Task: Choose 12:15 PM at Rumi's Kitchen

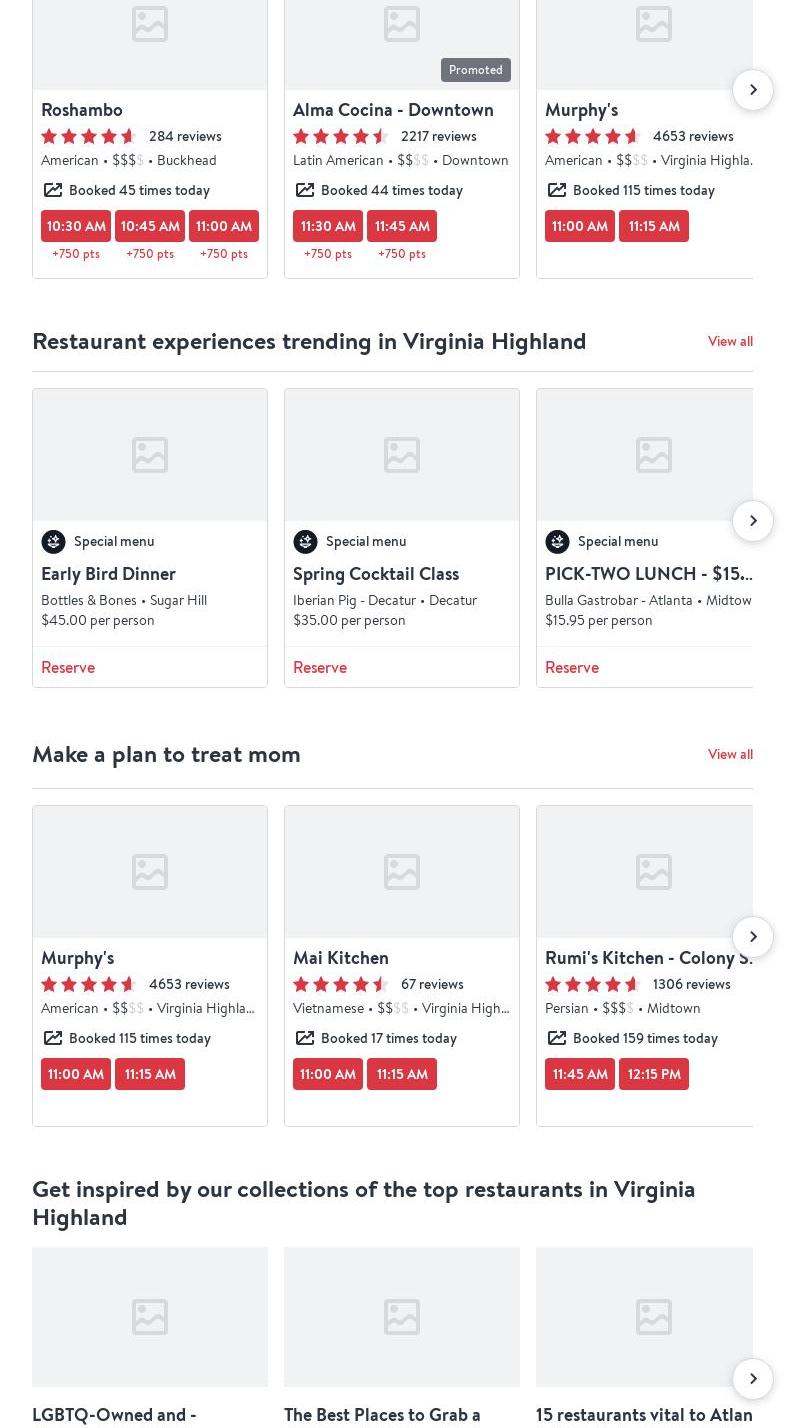Action: point(654,1074)
